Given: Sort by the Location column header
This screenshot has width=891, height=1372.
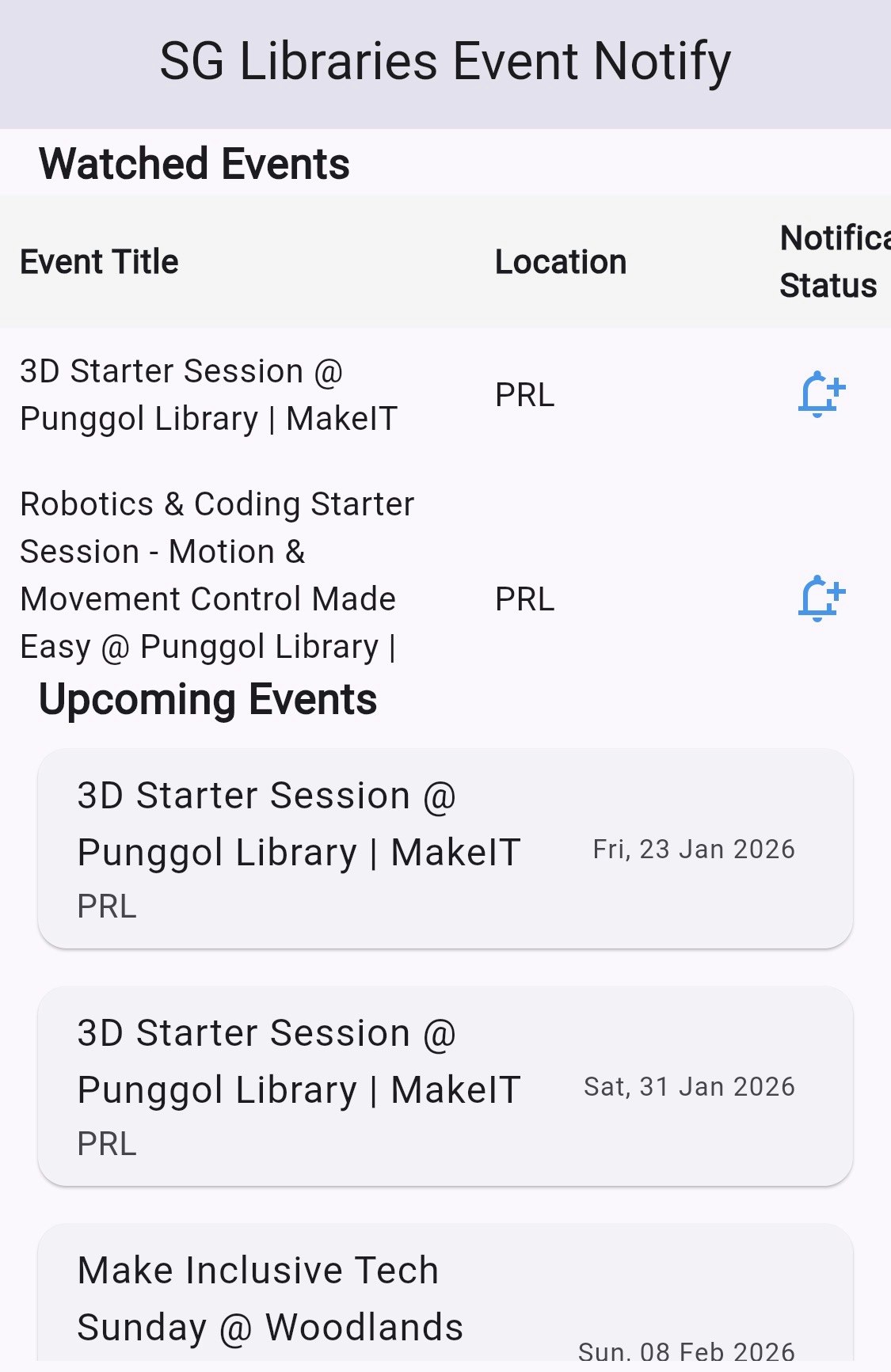Looking at the screenshot, I should pos(560,261).
